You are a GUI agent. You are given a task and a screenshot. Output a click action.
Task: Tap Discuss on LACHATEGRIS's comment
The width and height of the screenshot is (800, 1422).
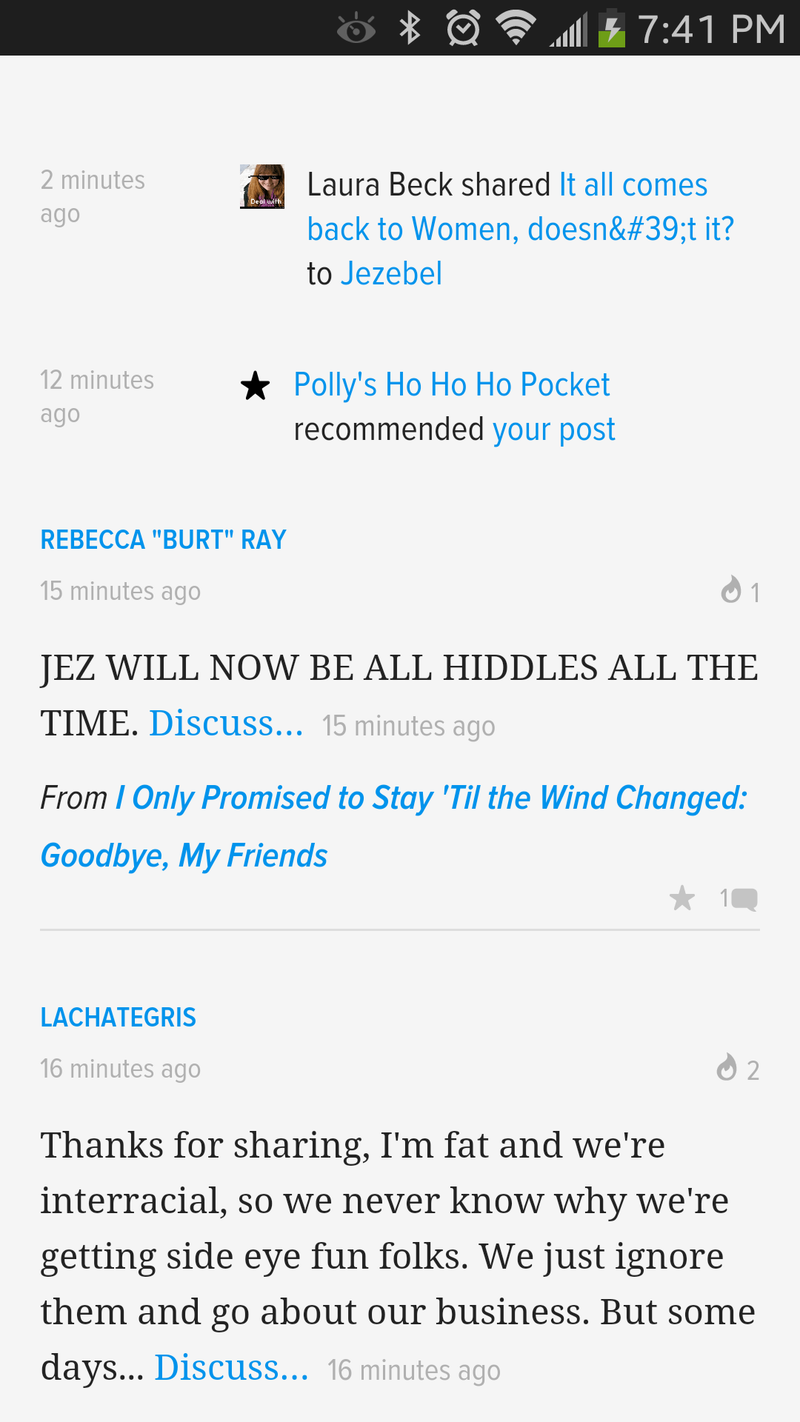pos(231,1367)
